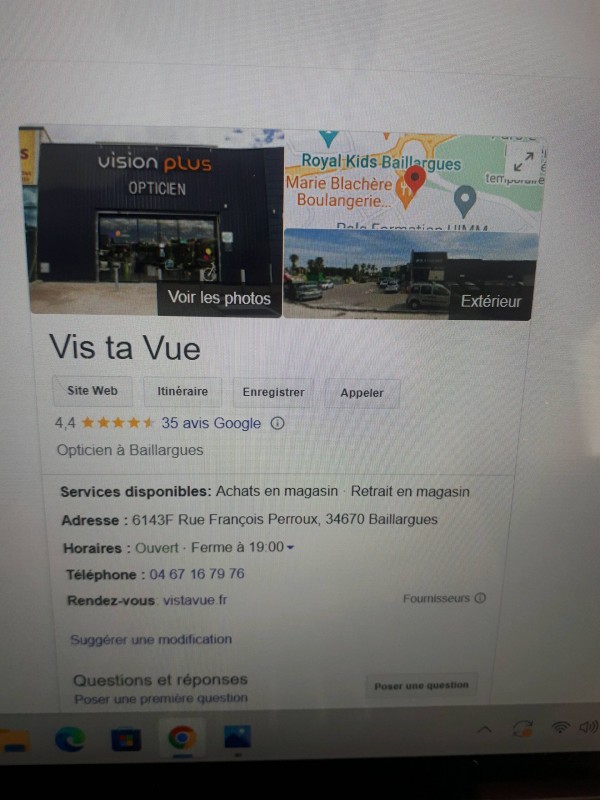Expand the map to full view
Viewport: 600px width, 800px height.
(522, 159)
